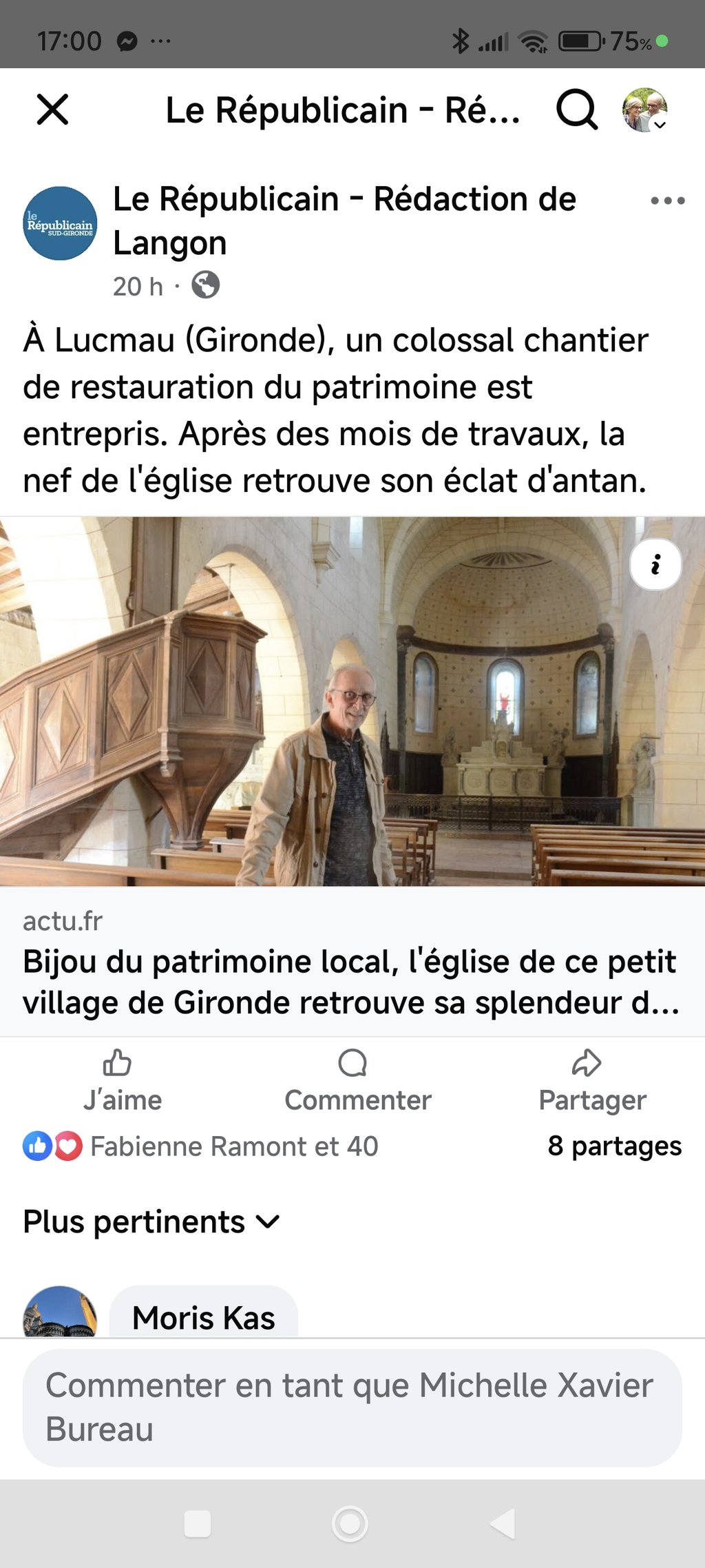Image resolution: width=705 pixels, height=1568 pixels.
Task: Go back with the system back button
Action: [503, 1523]
